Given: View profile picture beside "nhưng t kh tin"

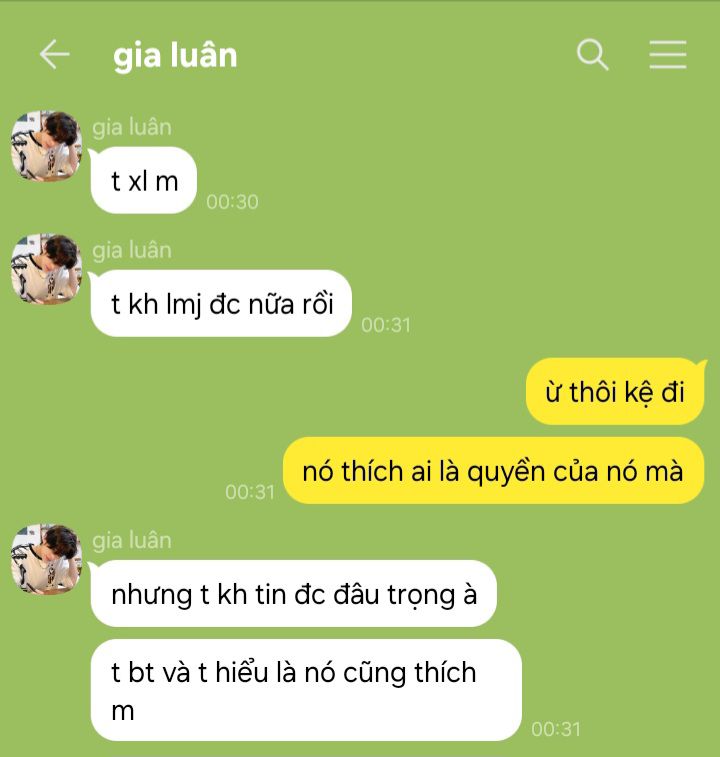Looking at the screenshot, I should (x=46, y=559).
